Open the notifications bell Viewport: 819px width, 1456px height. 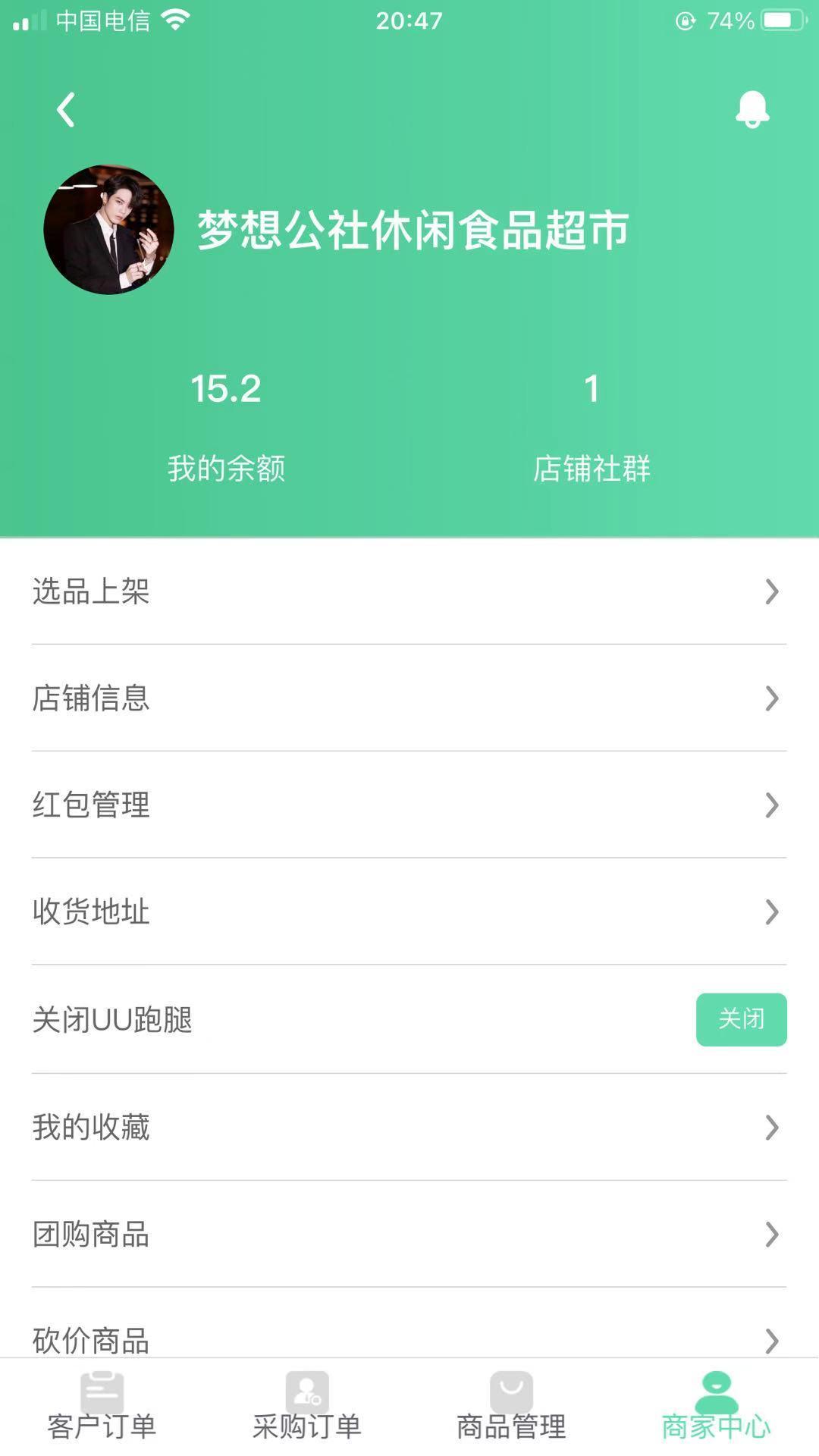tap(752, 109)
